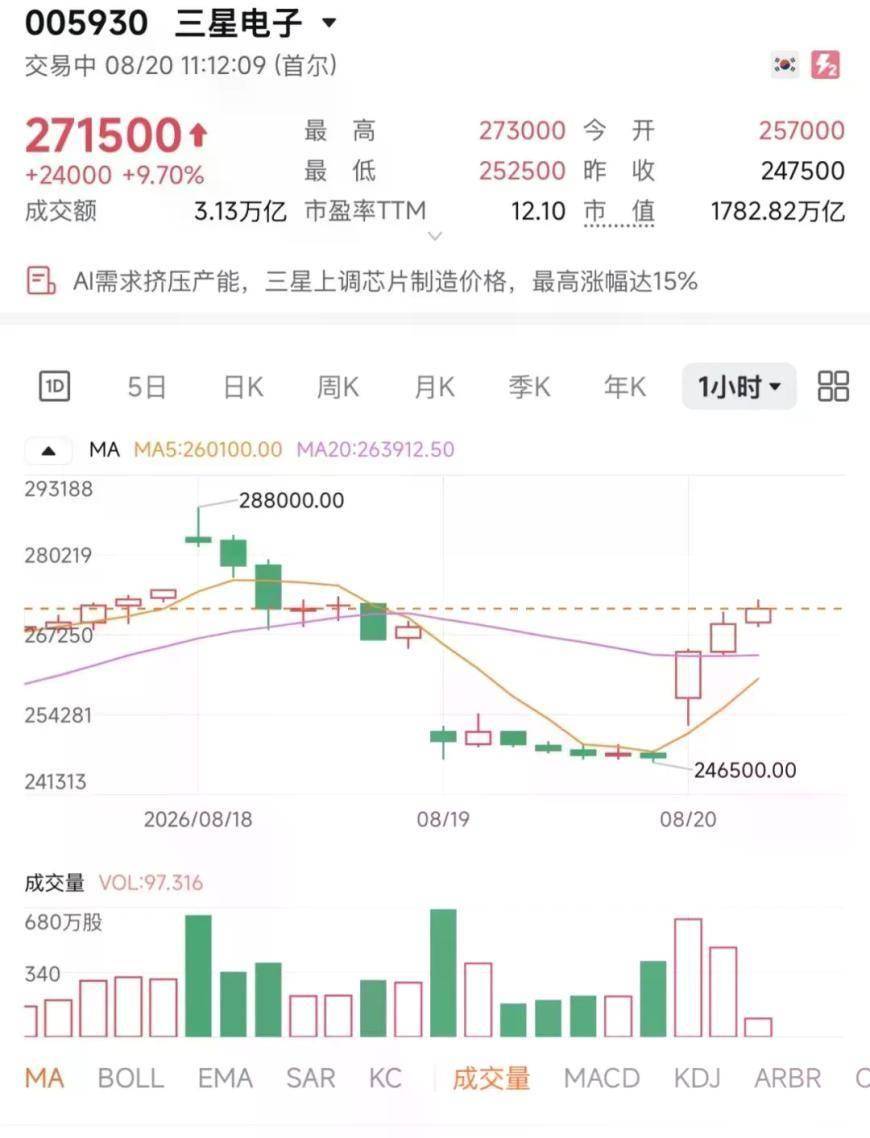Show the KDJ sub-indicator

point(697,1078)
